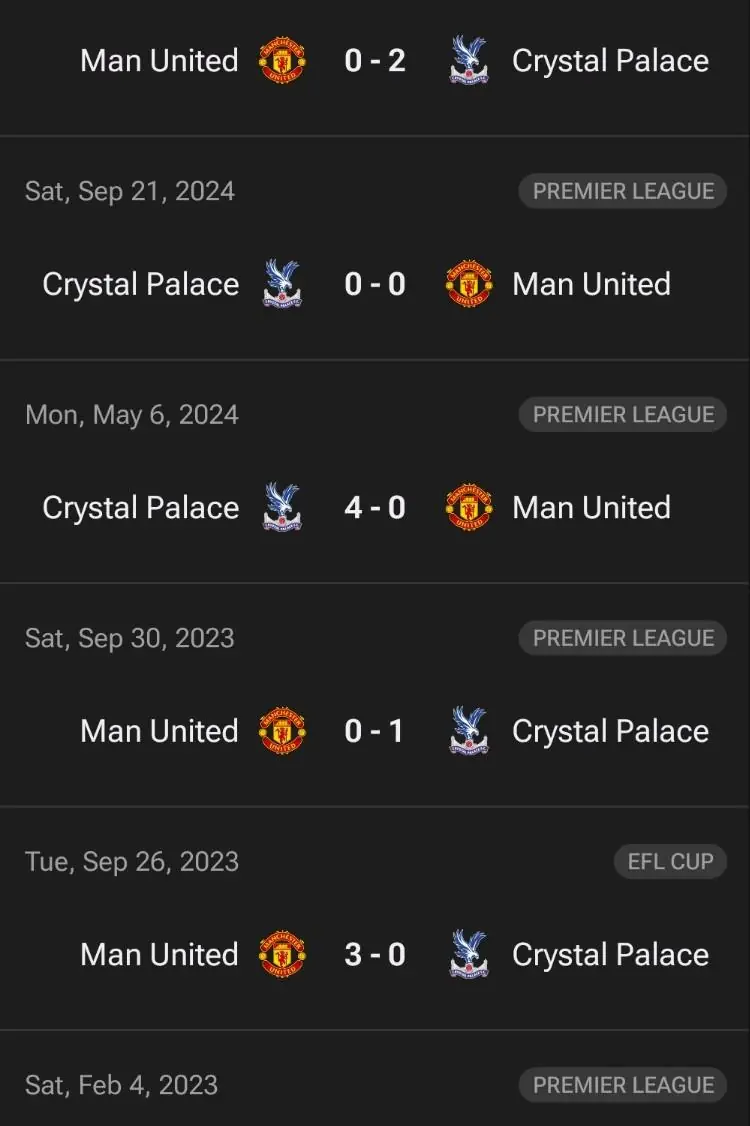Click the Crystal Palace crest beside the 0-2 score
Viewport: 750px width, 1126px height.
[467, 61]
